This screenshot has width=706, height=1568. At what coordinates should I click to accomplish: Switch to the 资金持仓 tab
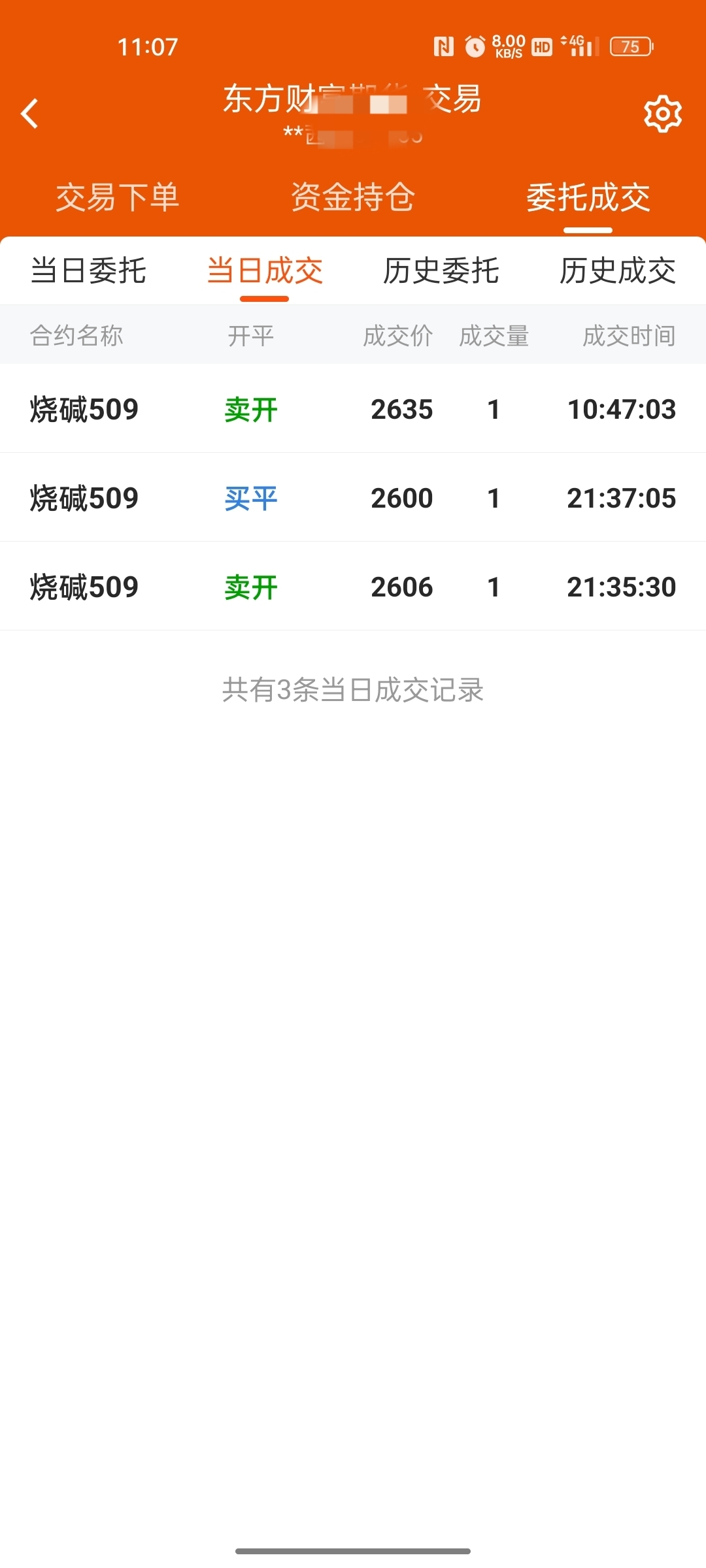(x=353, y=197)
